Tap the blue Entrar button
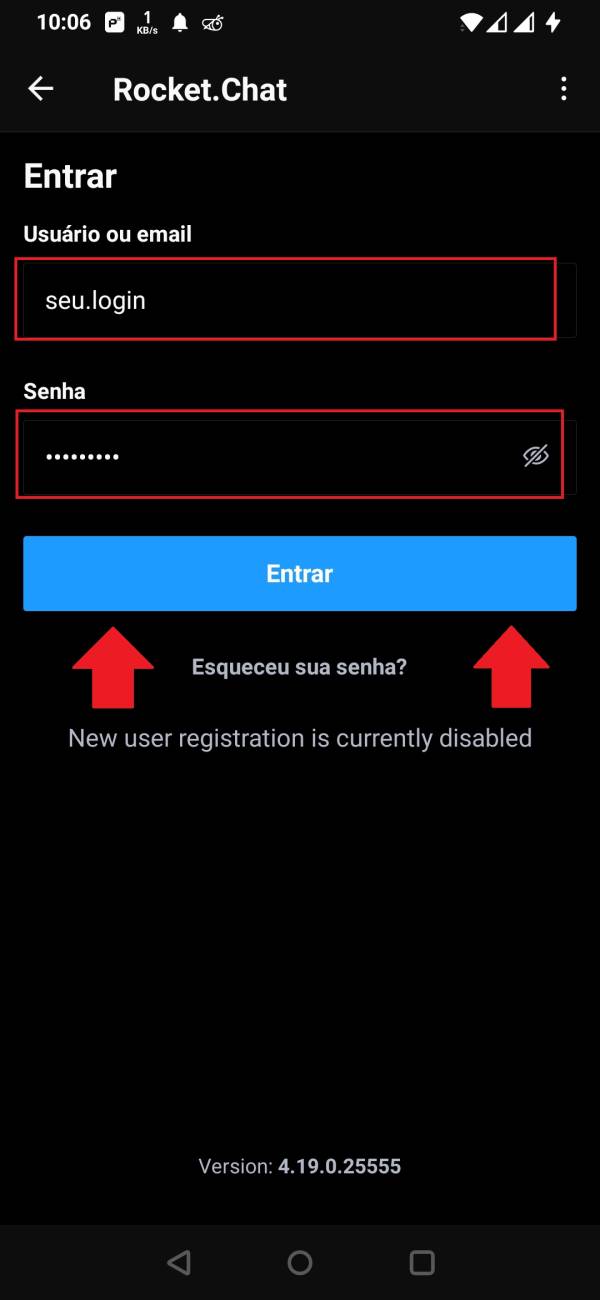The image size is (600, 1300). (x=300, y=574)
